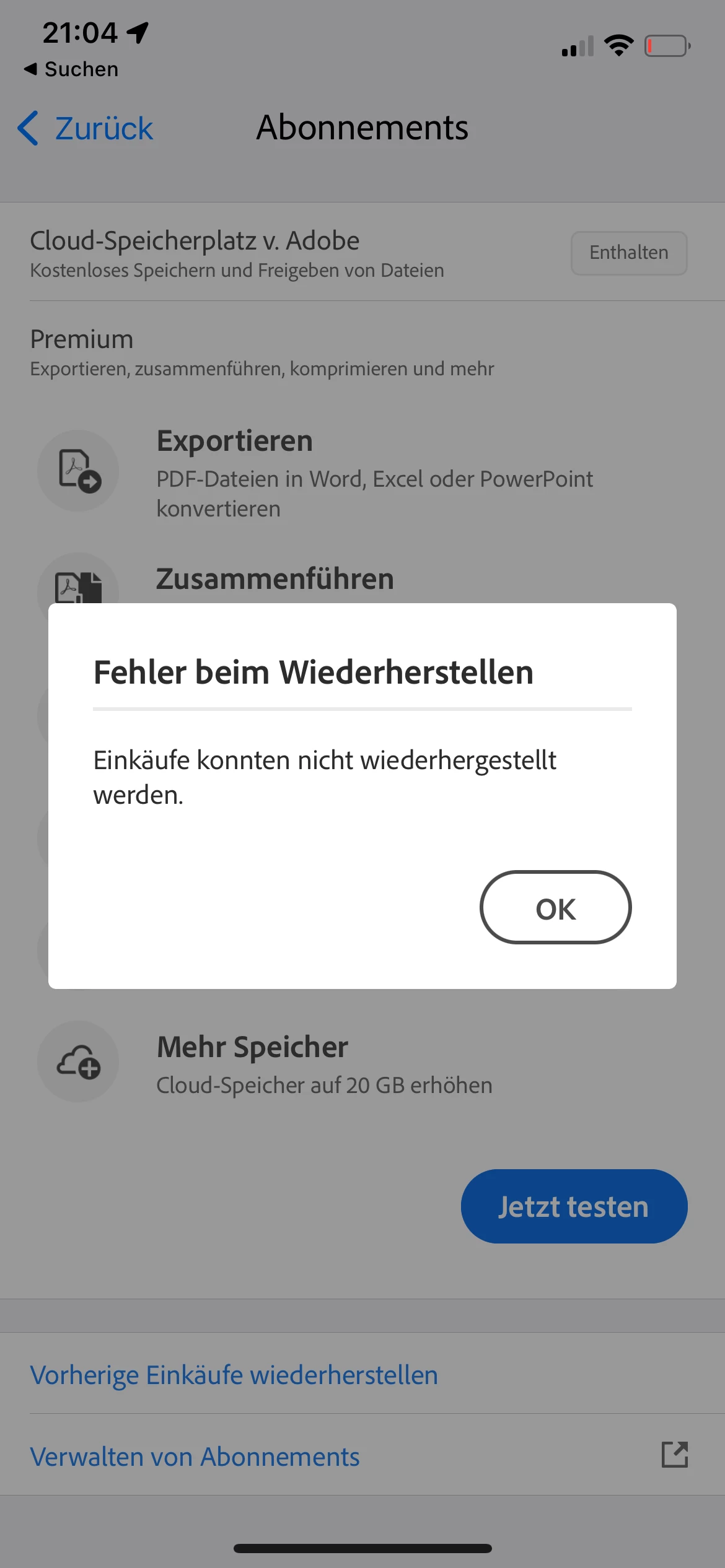Return to the Suchen app
This screenshot has width=725, height=1568.
click(x=71, y=69)
